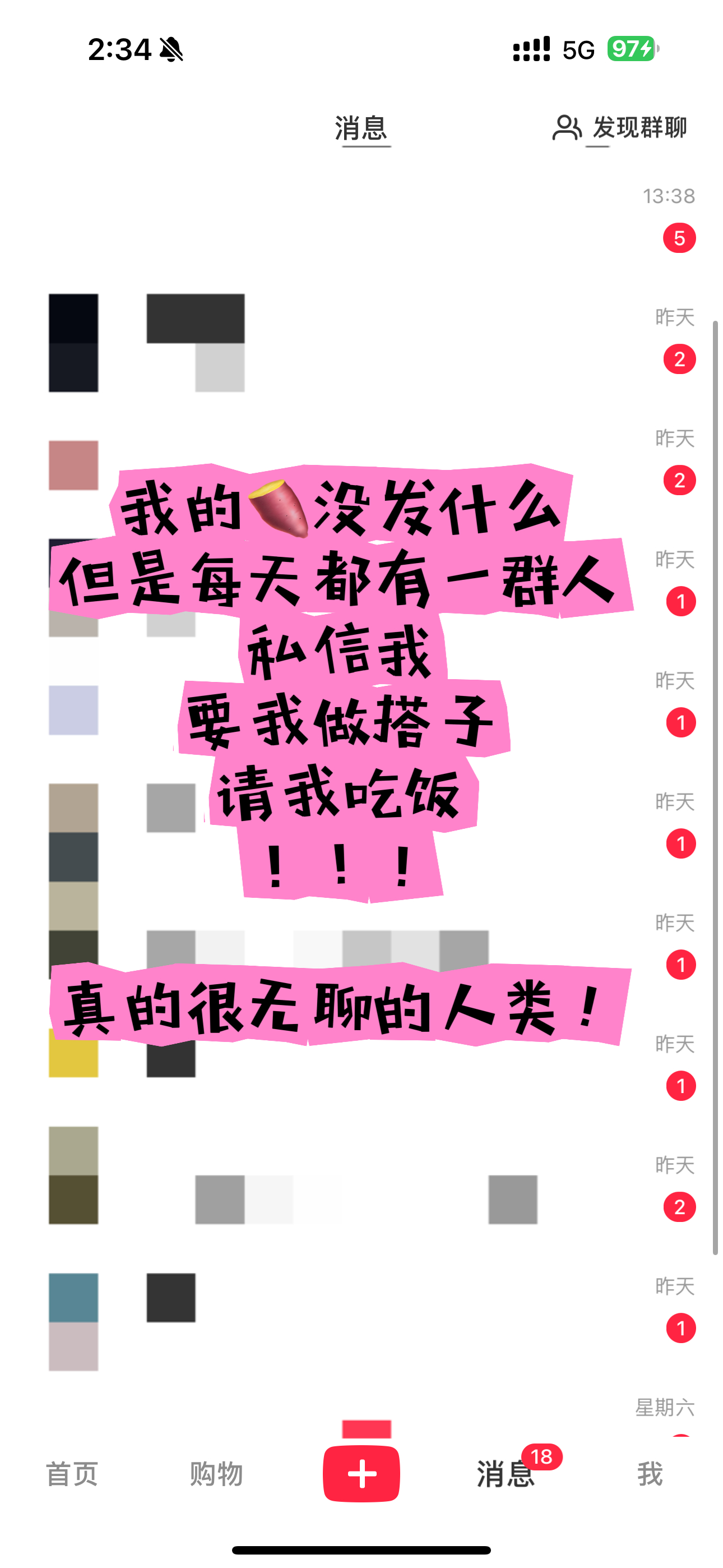Open the conversation from 13:38

click(x=361, y=219)
